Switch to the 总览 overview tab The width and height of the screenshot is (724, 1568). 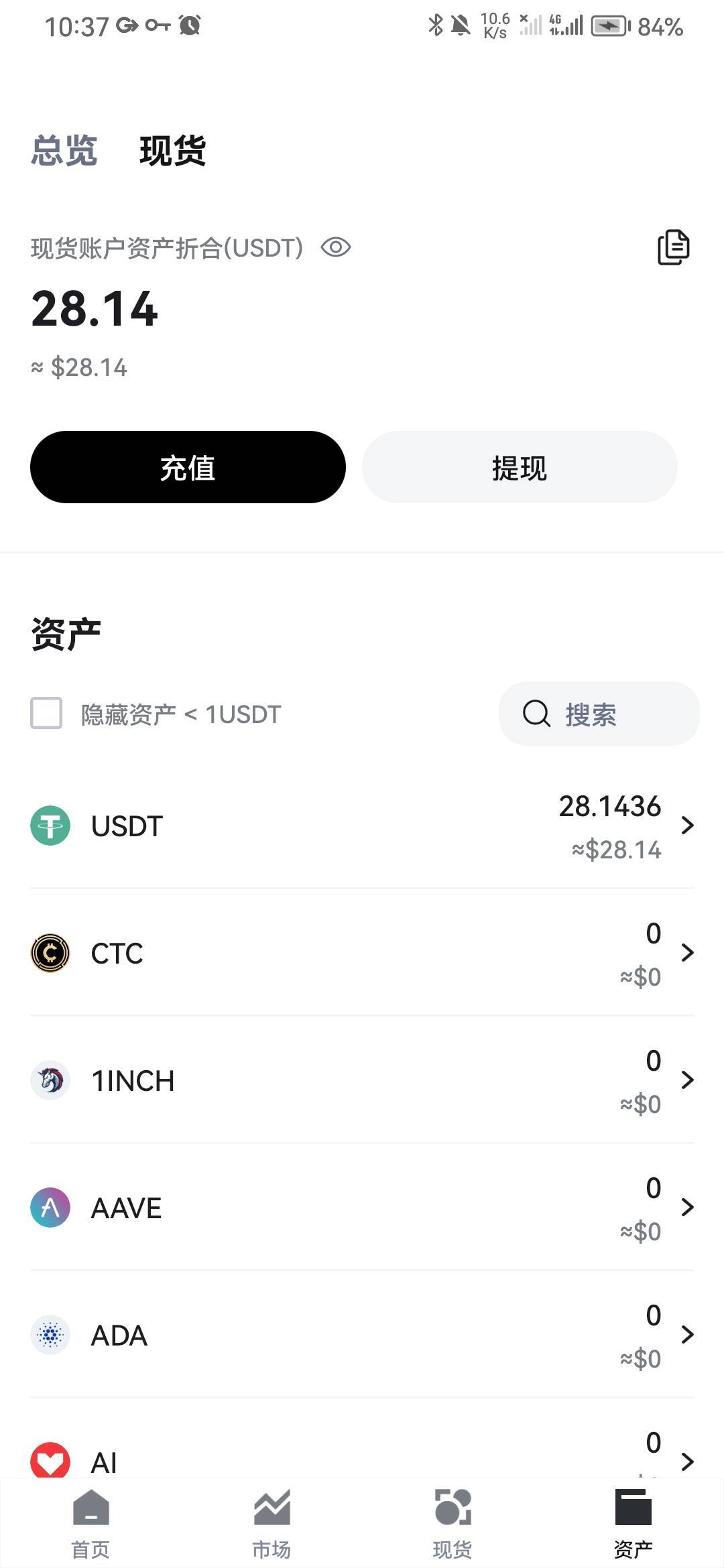click(x=64, y=151)
